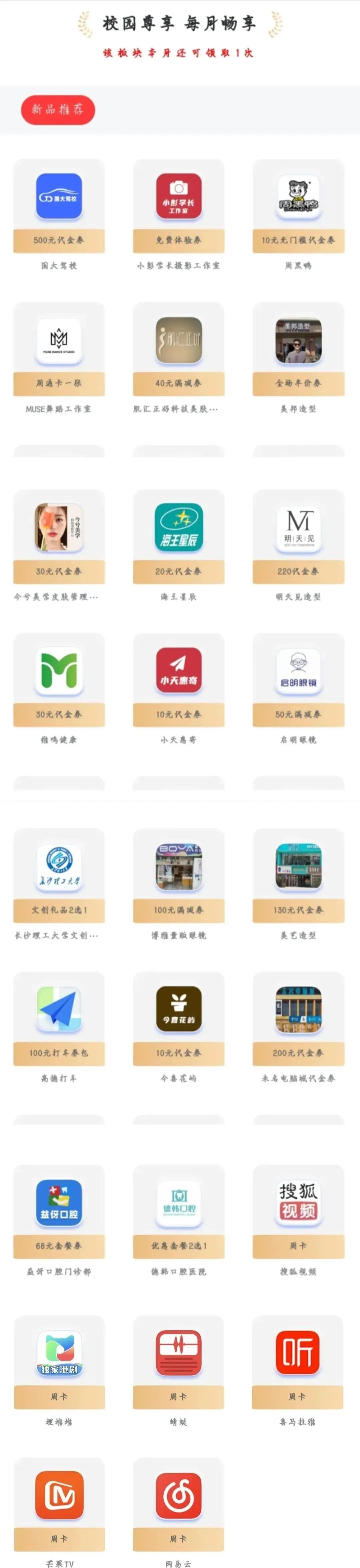
Task: Open the 周黑鸭 10元无门槛代金券 card
Action: click(298, 206)
